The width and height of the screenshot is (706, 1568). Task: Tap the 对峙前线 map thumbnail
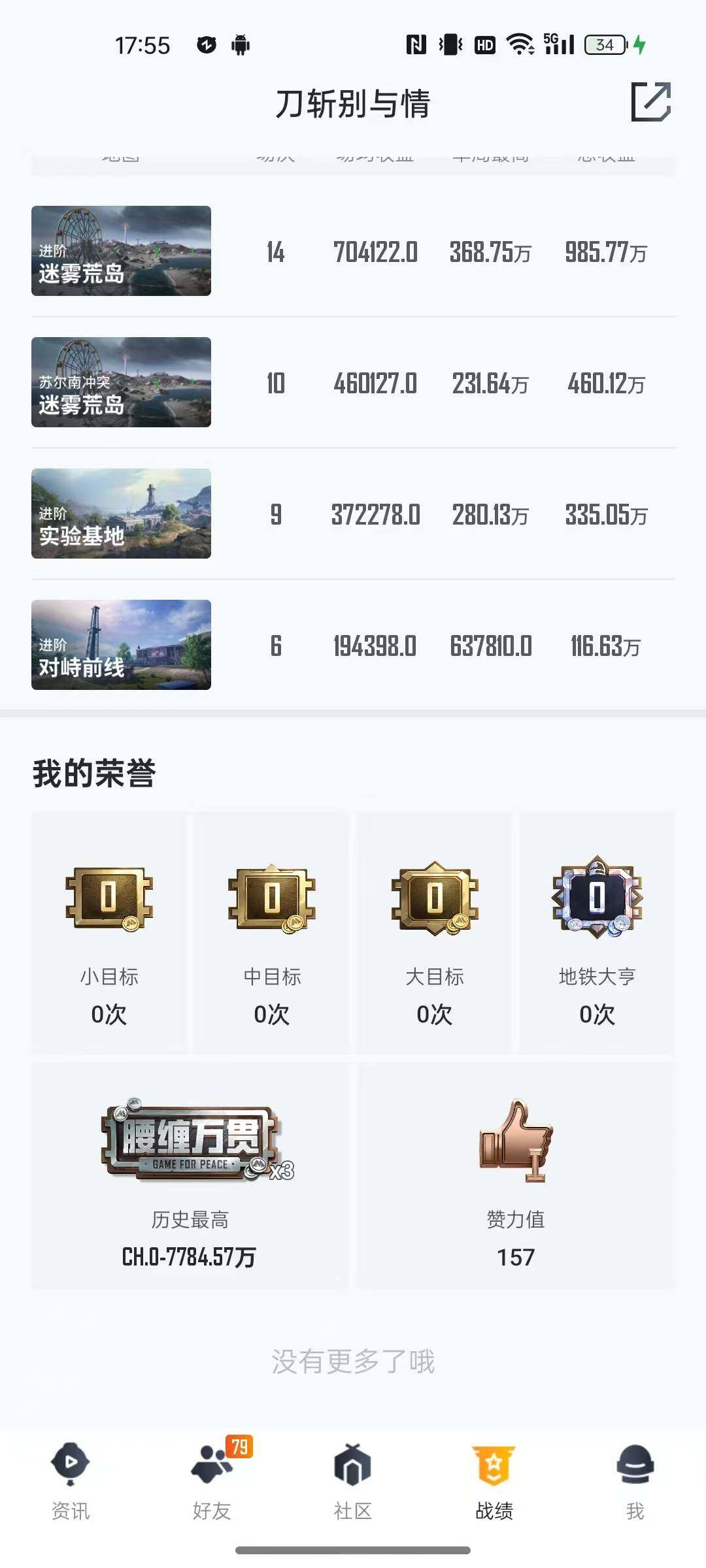pyautogui.click(x=120, y=646)
